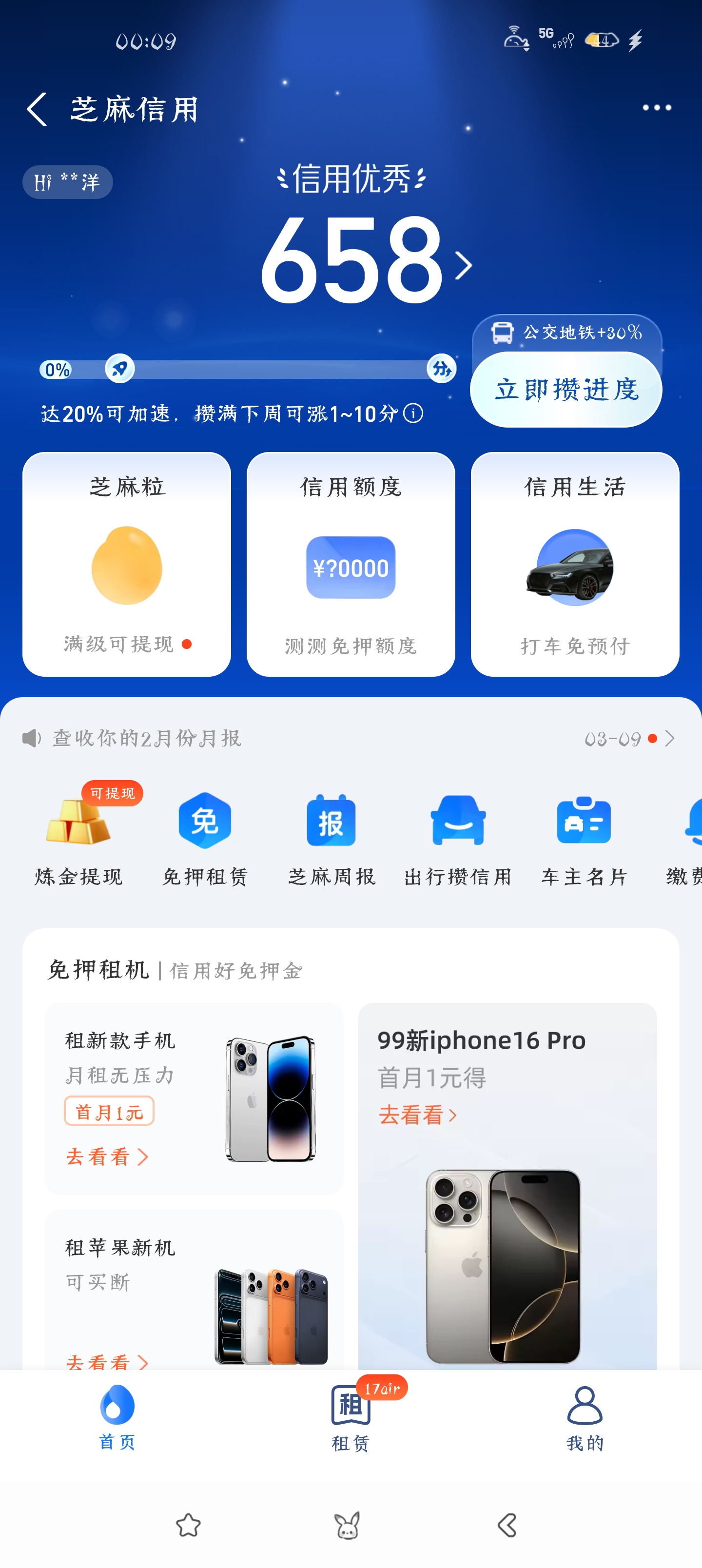Open 芝麻周报

coord(331,838)
